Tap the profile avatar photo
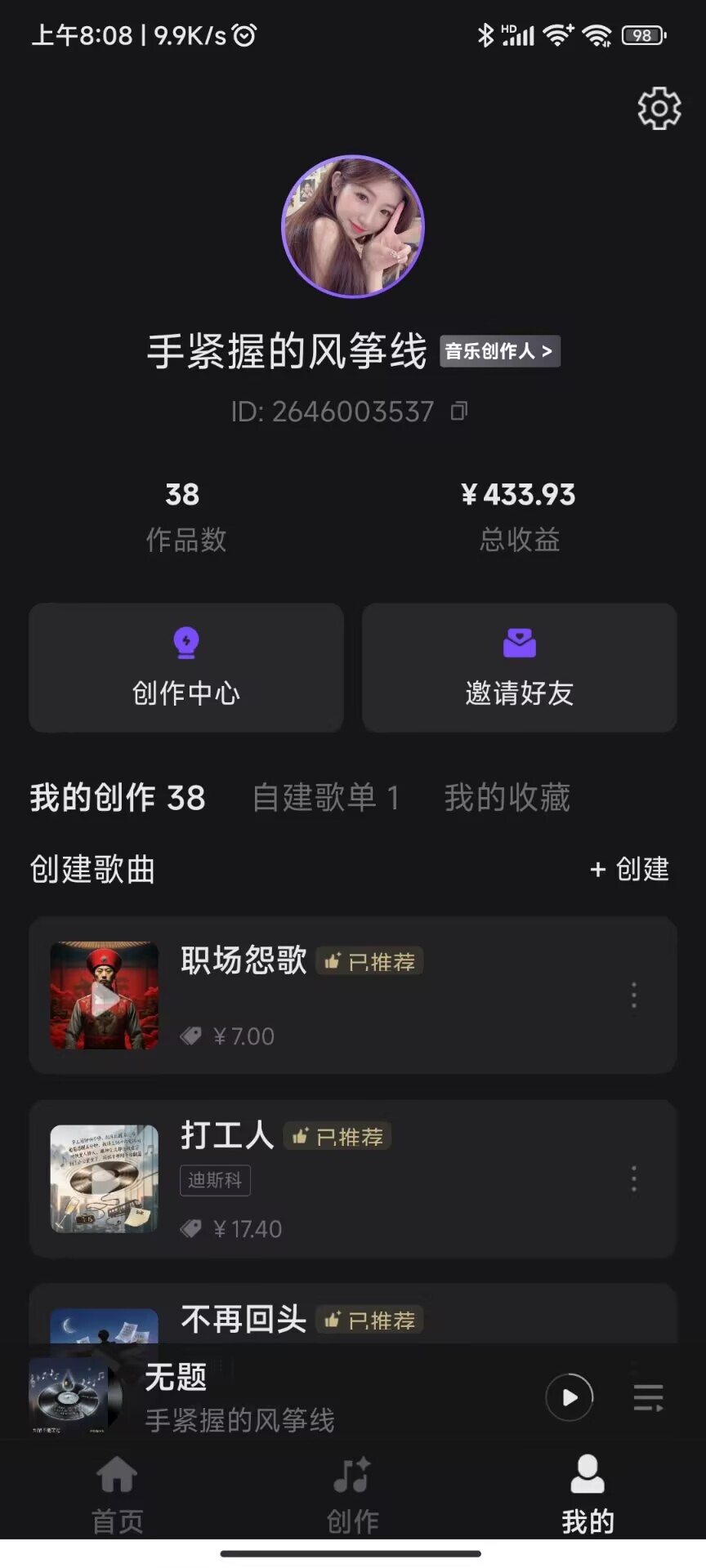This screenshot has width=706, height=1568. [x=353, y=226]
